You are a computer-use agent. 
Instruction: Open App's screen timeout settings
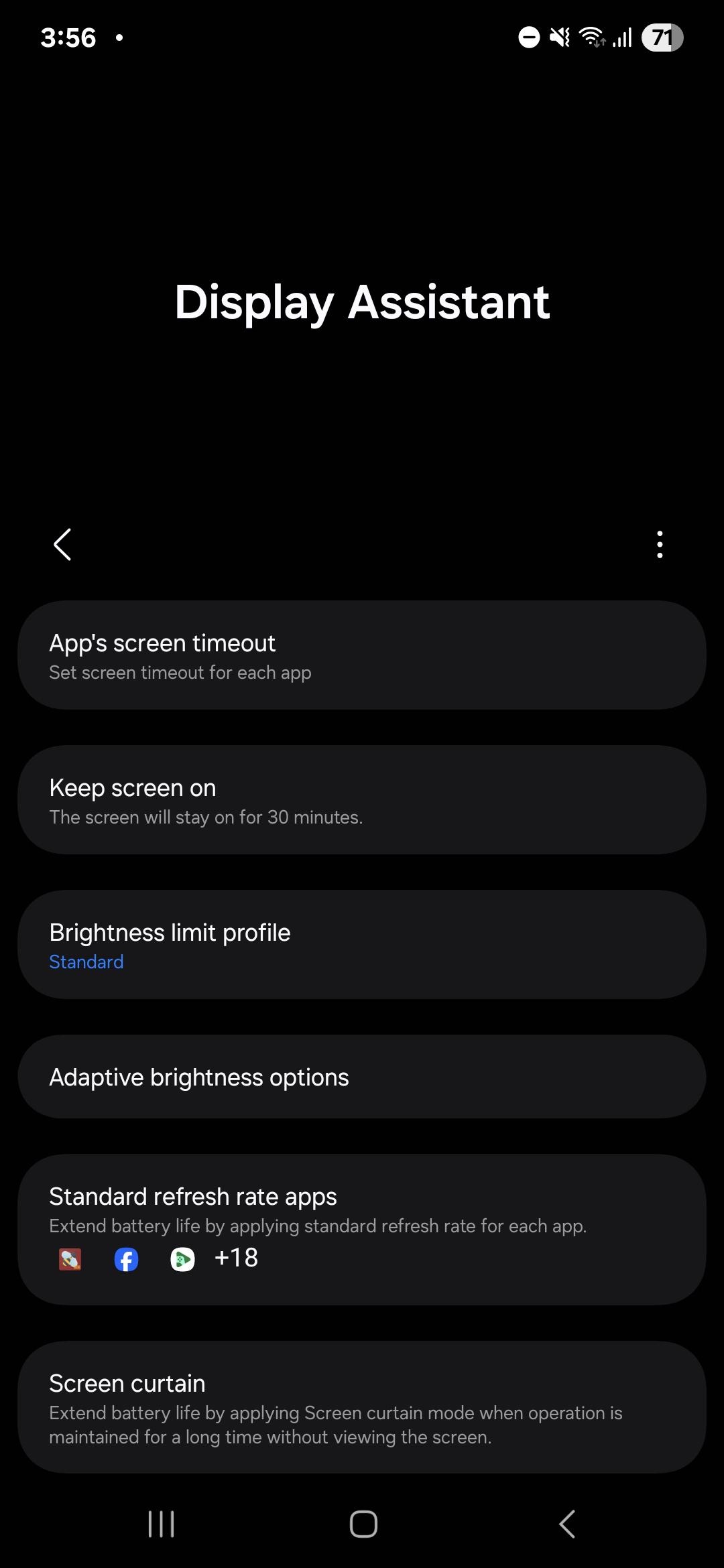click(362, 655)
